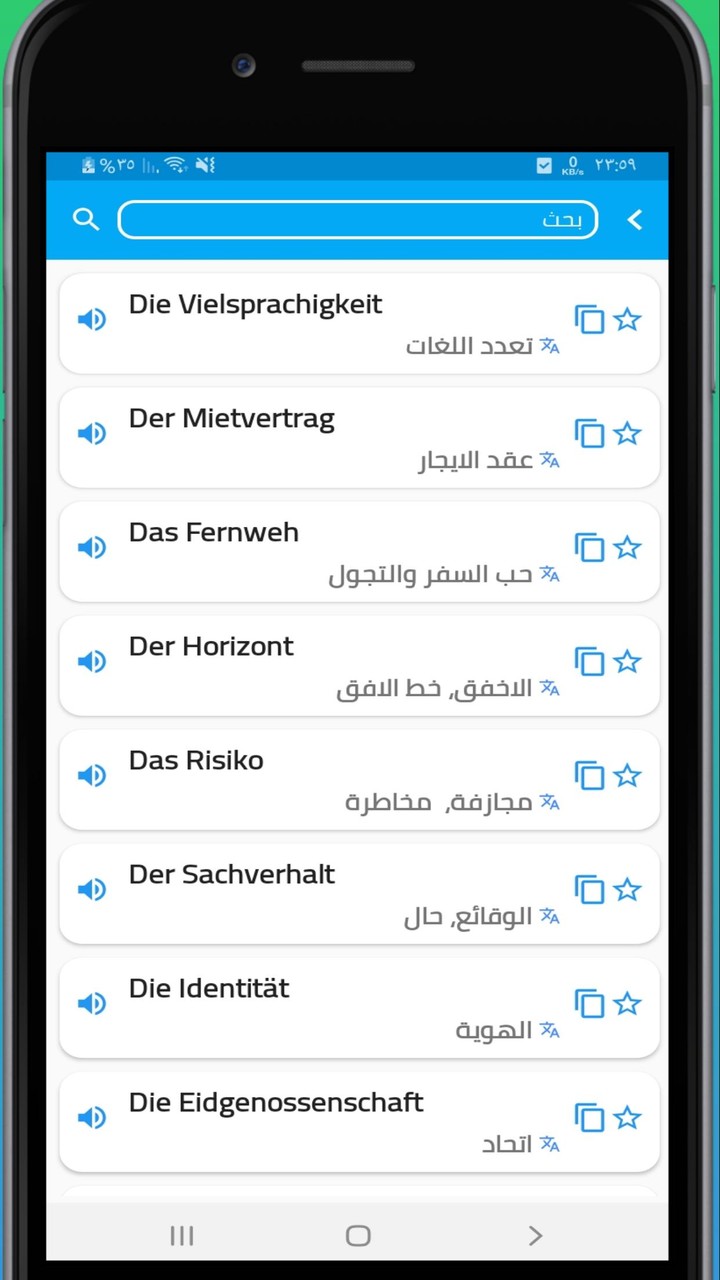The width and height of the screenshot is (720, 1280).
Task: Copy the entry Die Eidgenossenschaft
Action: pos(590,1118)
